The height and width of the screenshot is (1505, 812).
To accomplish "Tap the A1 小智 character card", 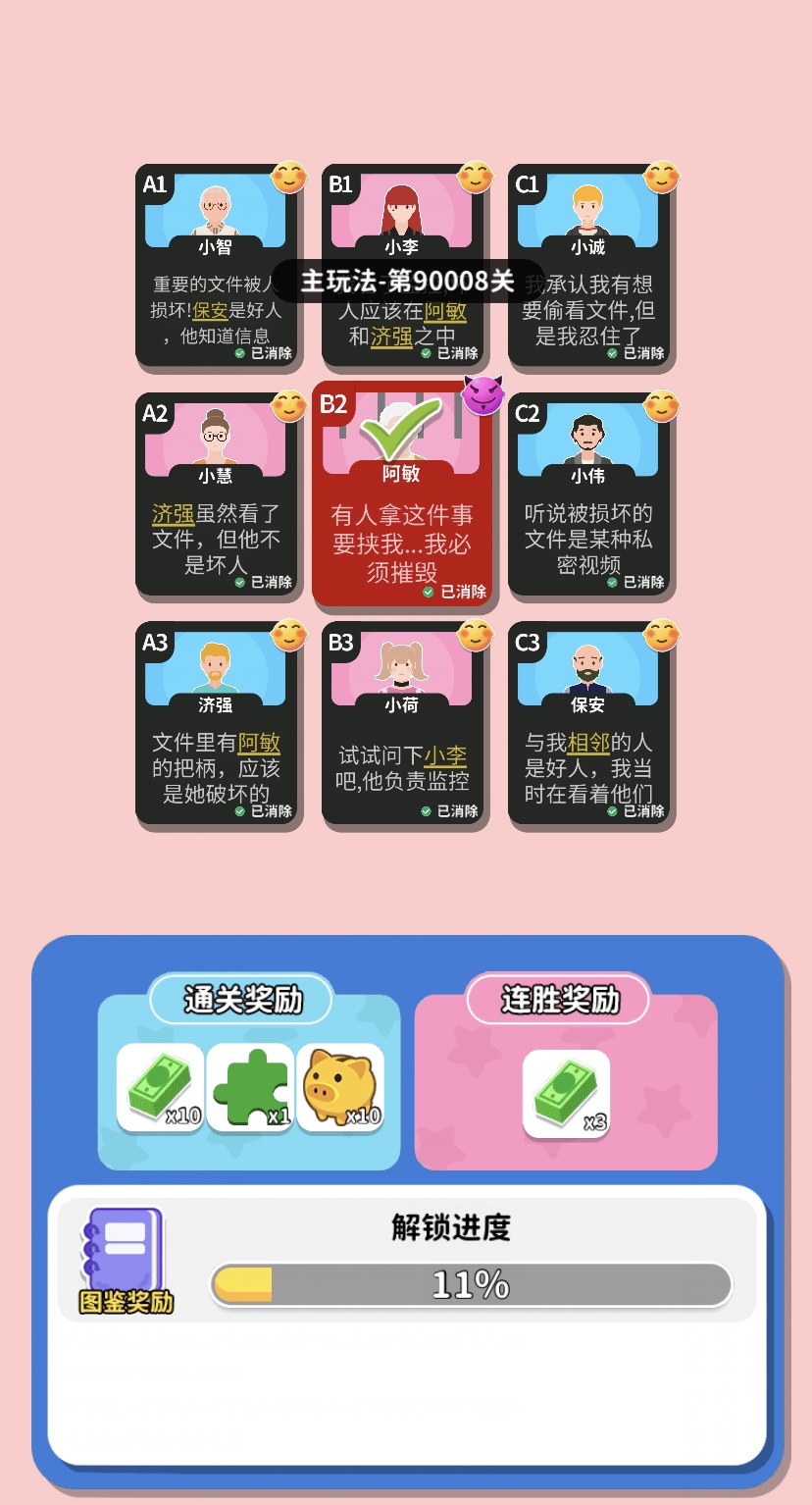I will [216, 267].
